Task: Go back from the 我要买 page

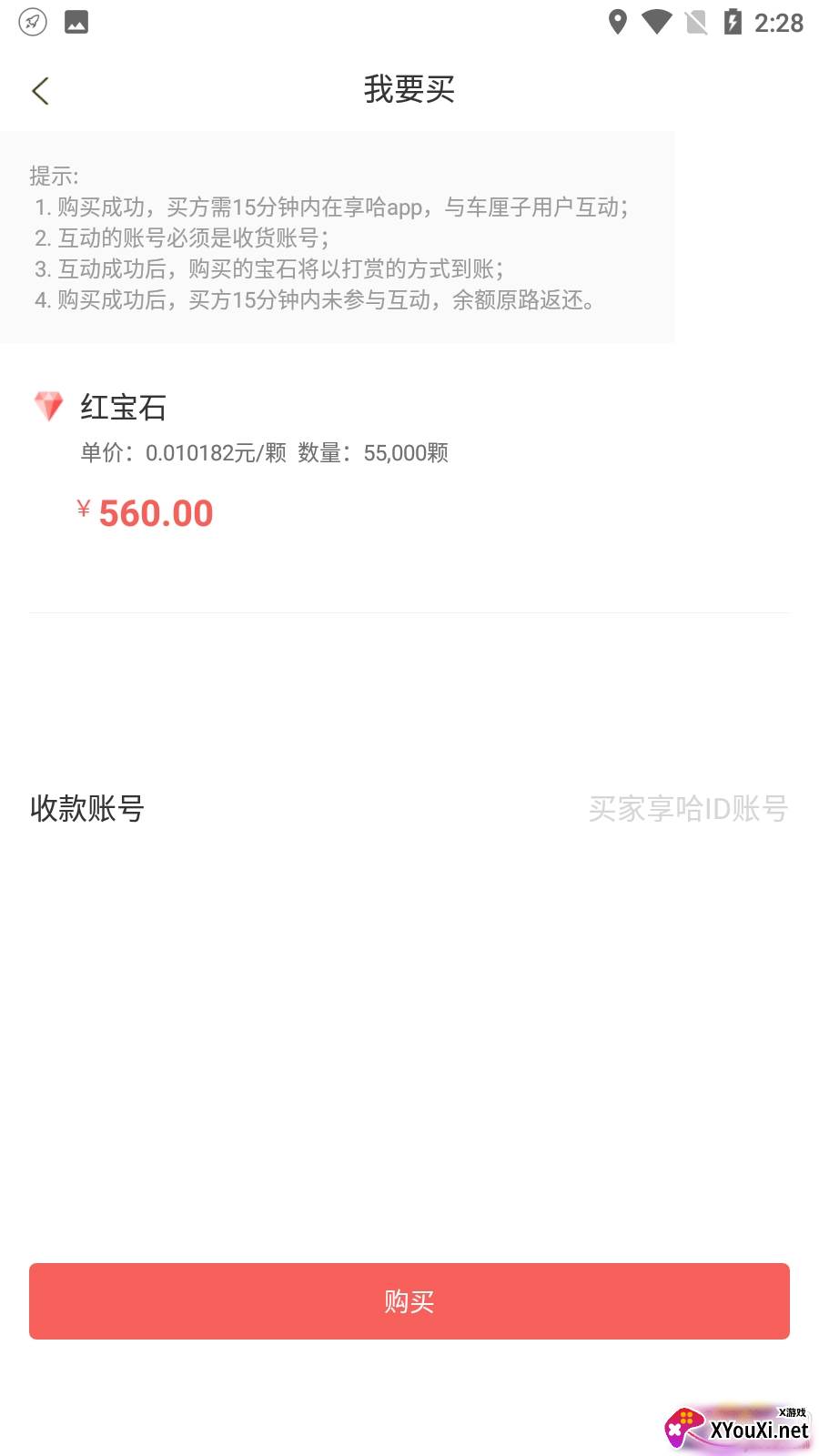Action: coord(40,91)
